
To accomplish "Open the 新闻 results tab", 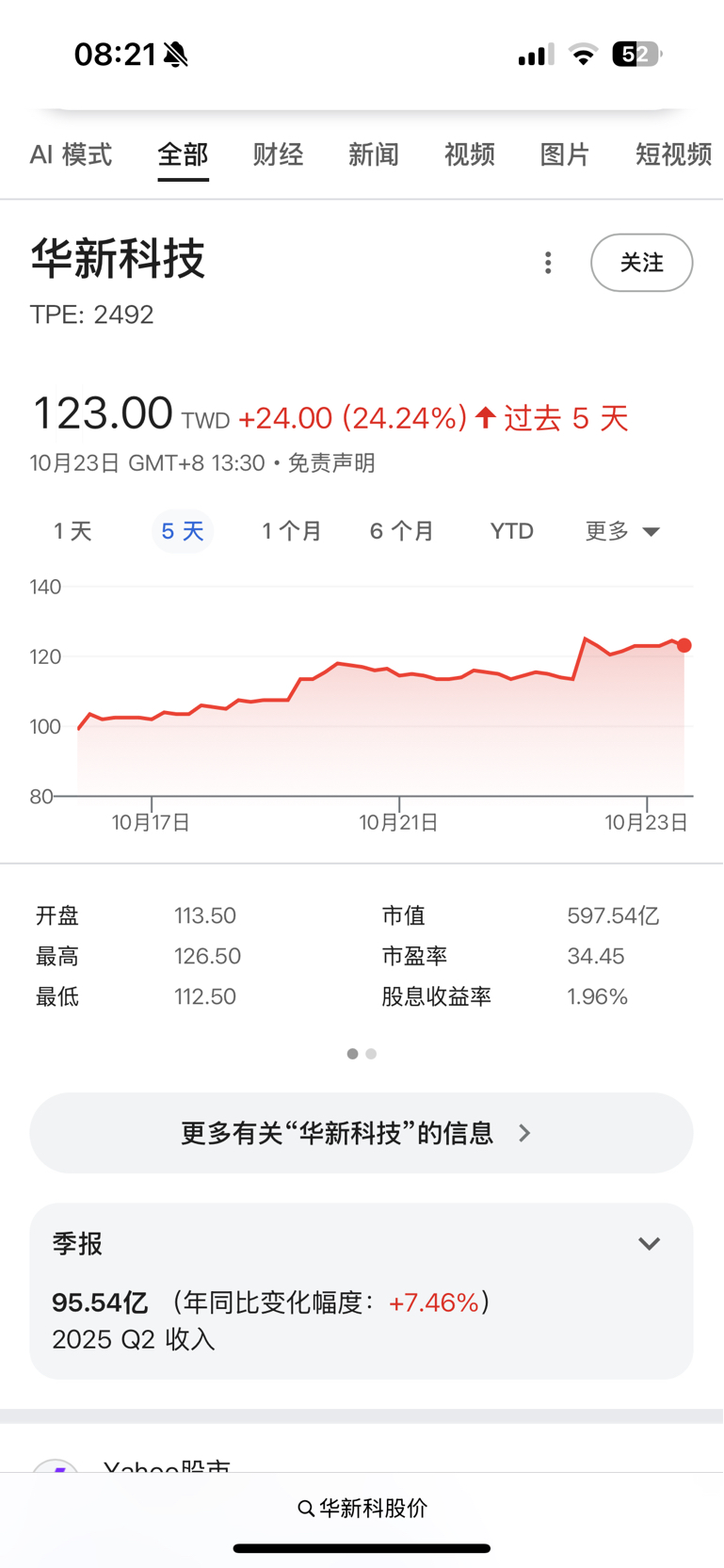I will click(374, 154).
